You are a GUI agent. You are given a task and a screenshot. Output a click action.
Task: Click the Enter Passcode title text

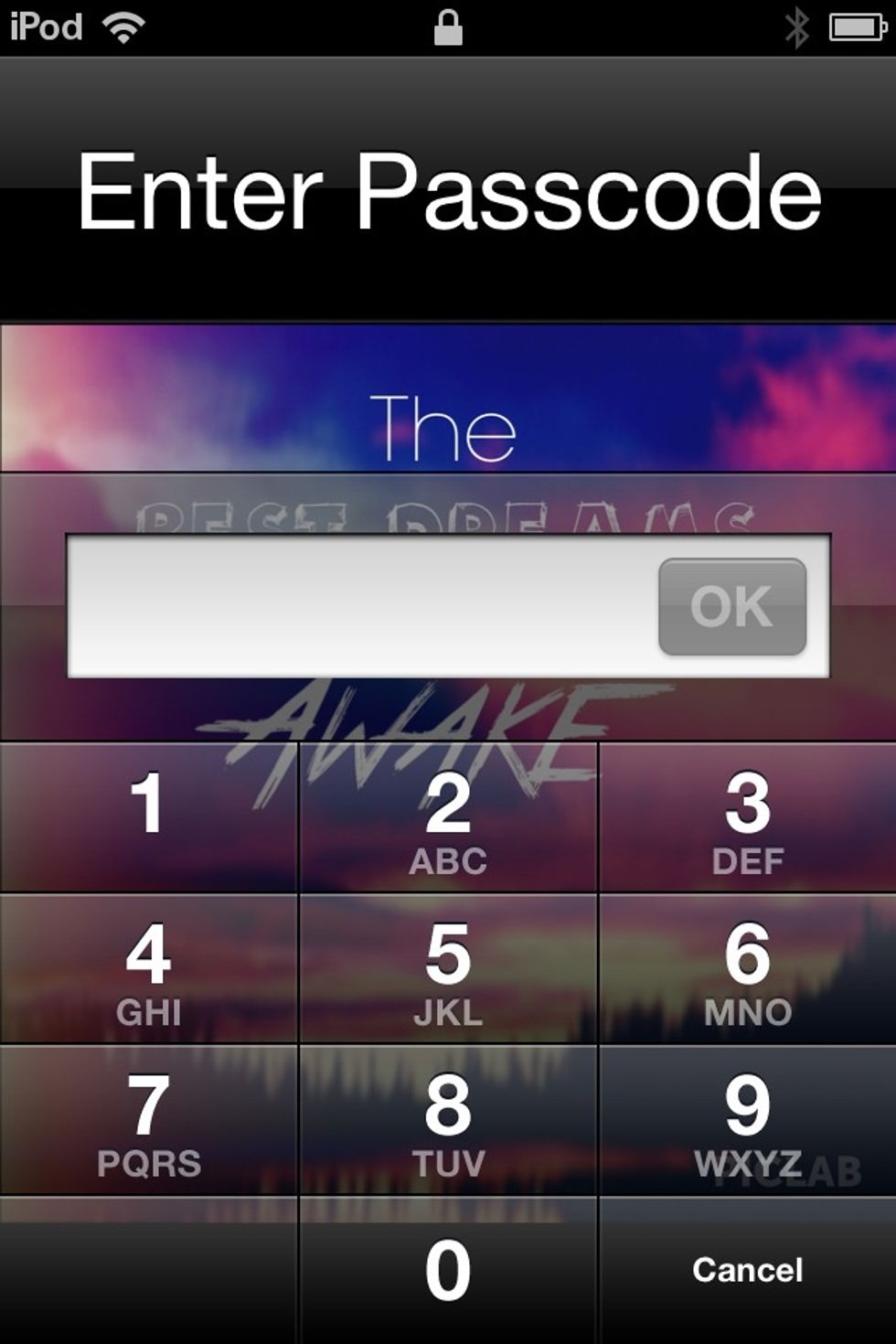point(447,192)
